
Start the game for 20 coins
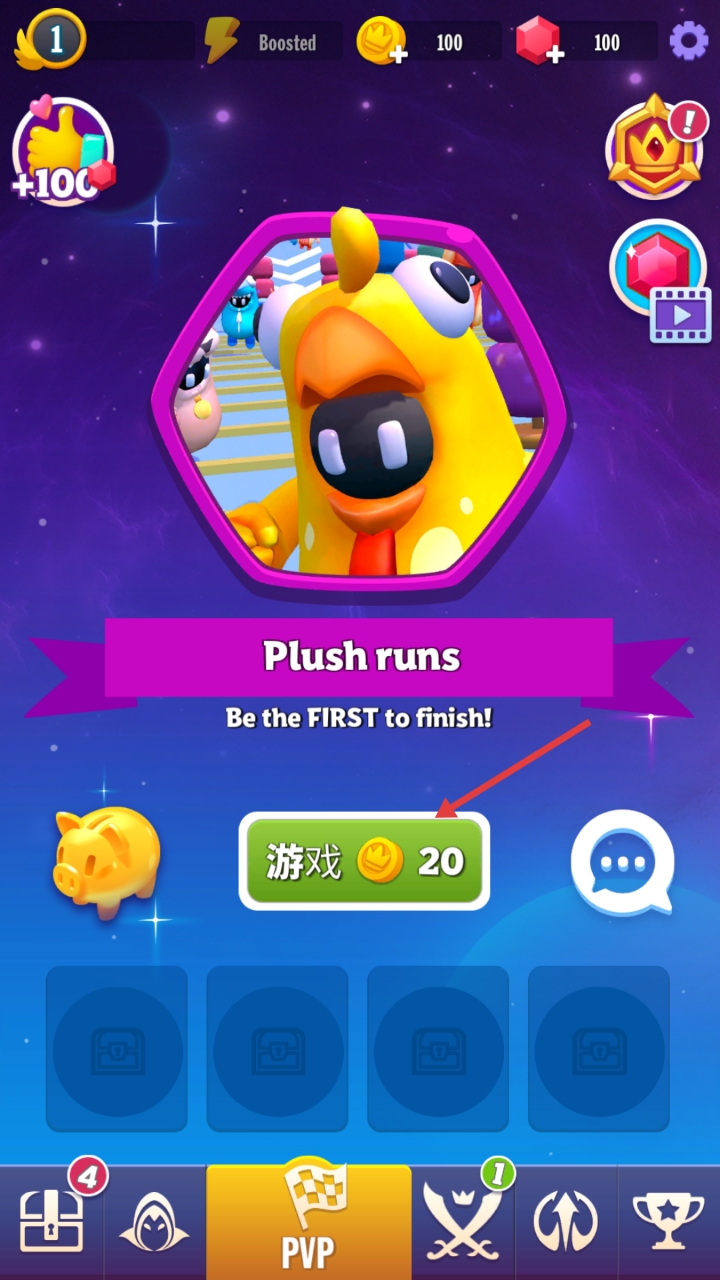pos(364,861)
